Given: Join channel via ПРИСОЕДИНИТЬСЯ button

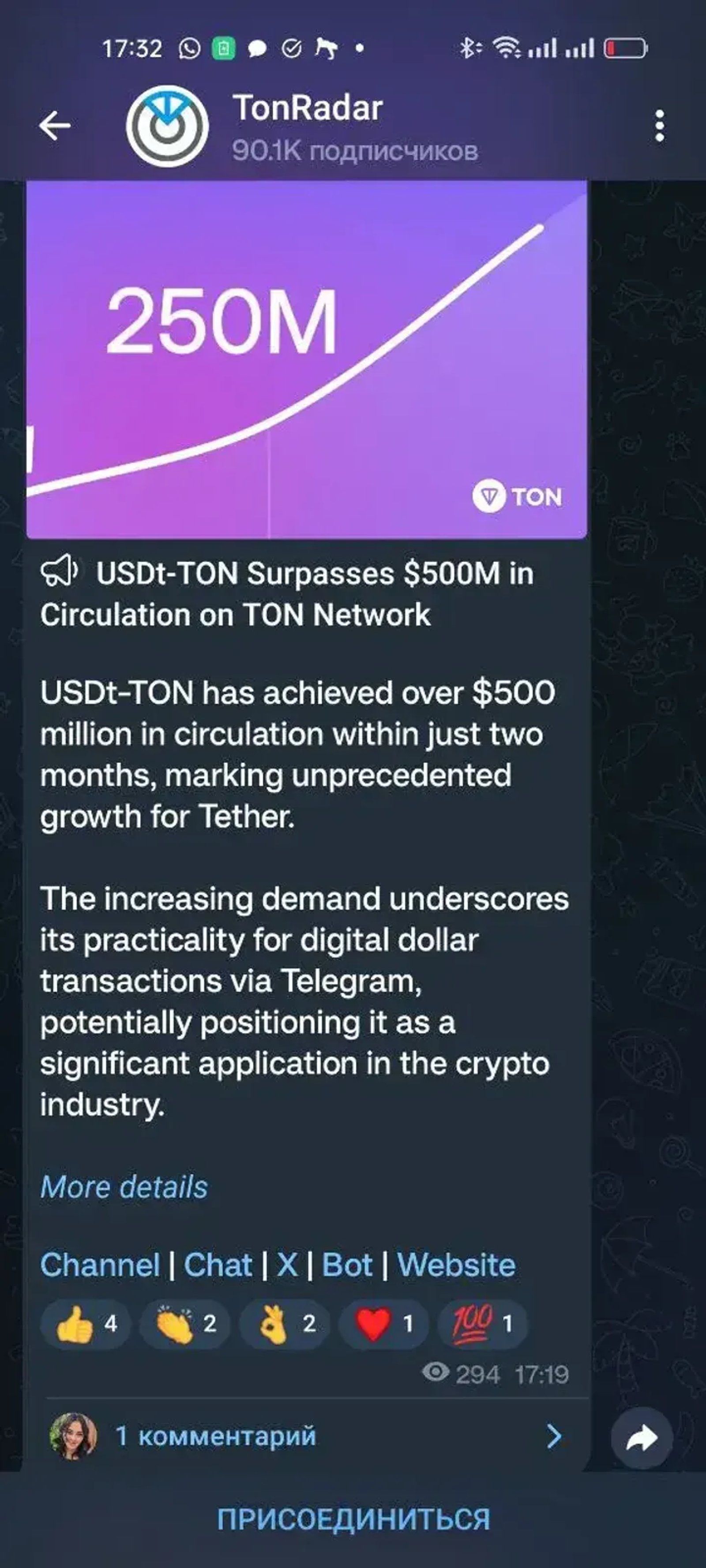Looking at the screenshot, I should pos(353,1519).
